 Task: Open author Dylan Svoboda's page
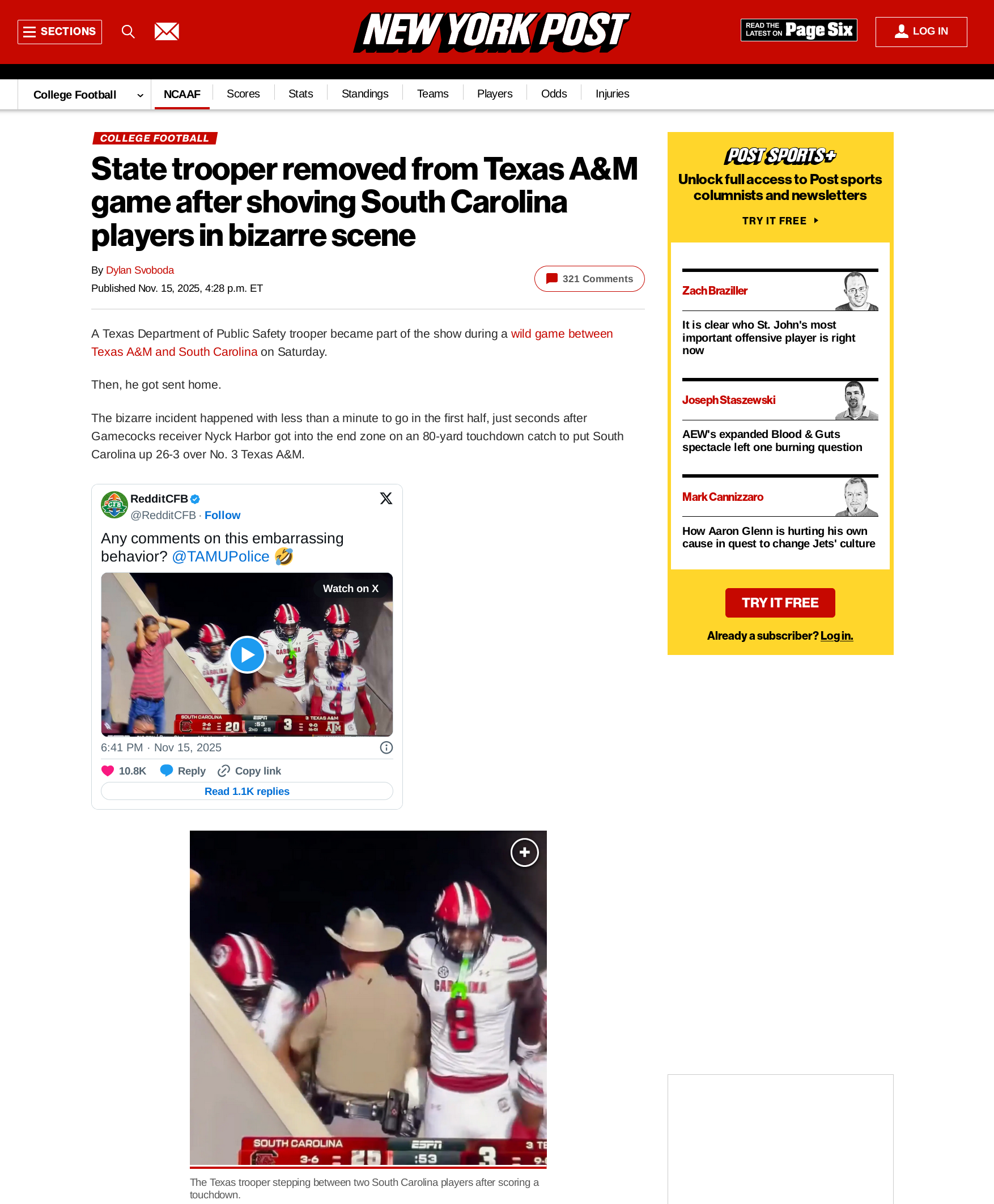[140, 270]
